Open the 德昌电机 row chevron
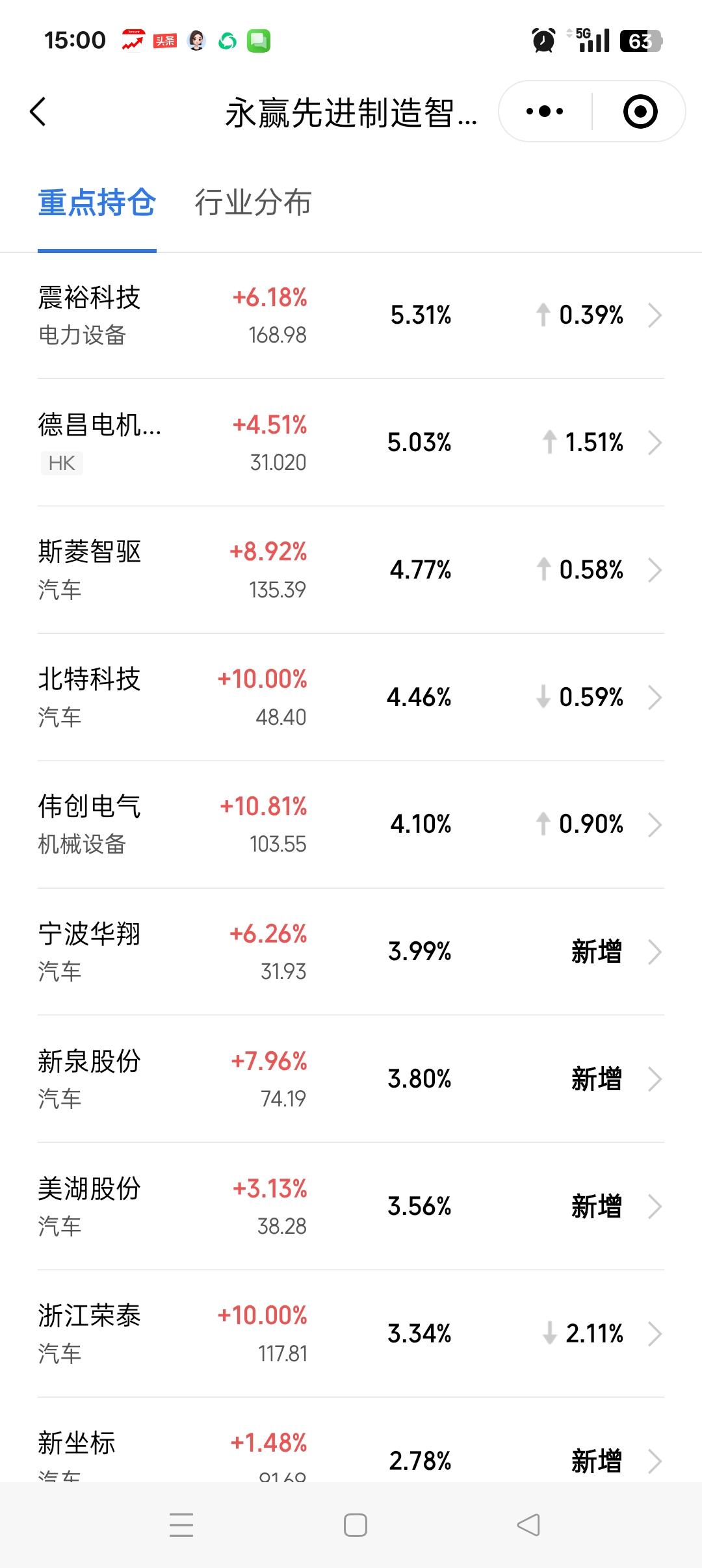The image size is (702, 1568). point(656,443)
